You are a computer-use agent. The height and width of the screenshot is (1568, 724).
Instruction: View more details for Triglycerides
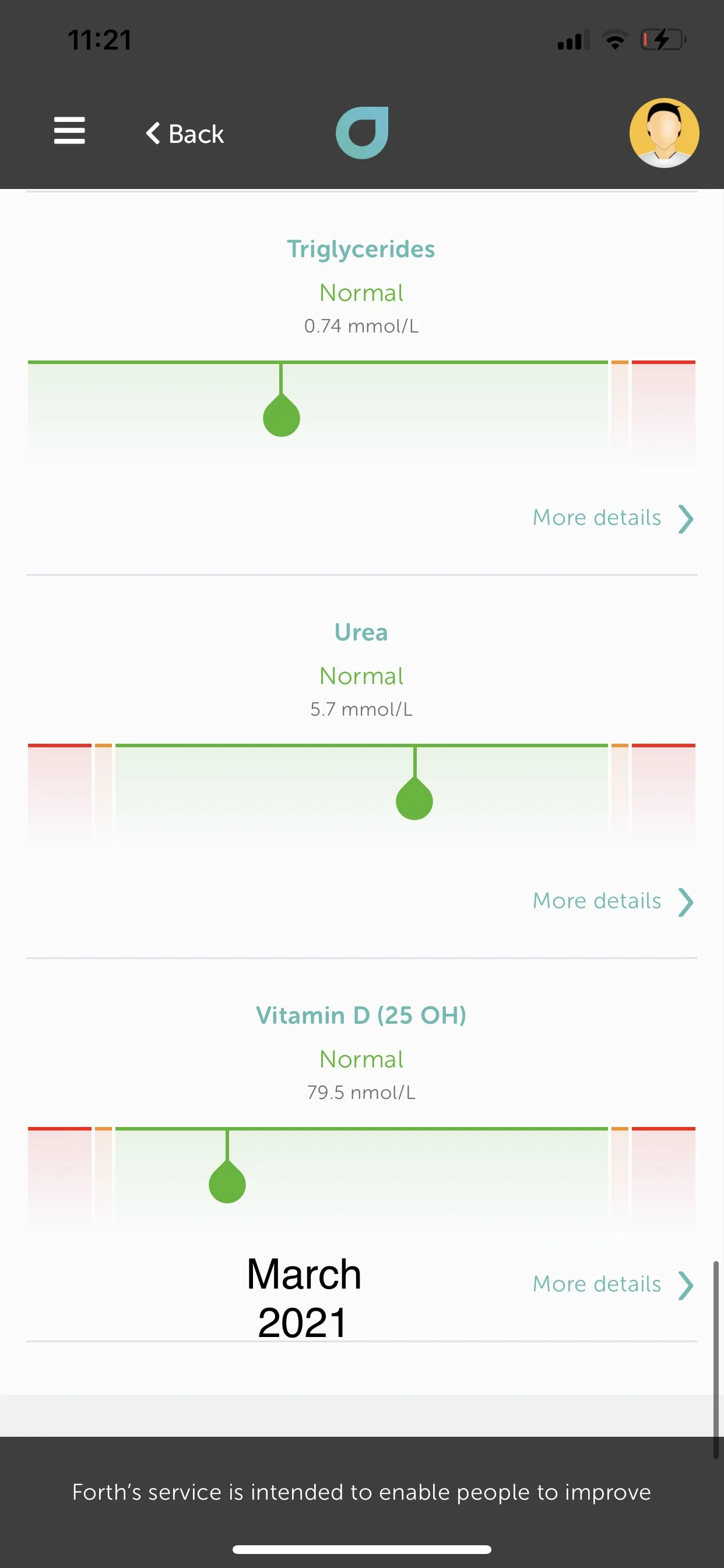click(613, 518)
